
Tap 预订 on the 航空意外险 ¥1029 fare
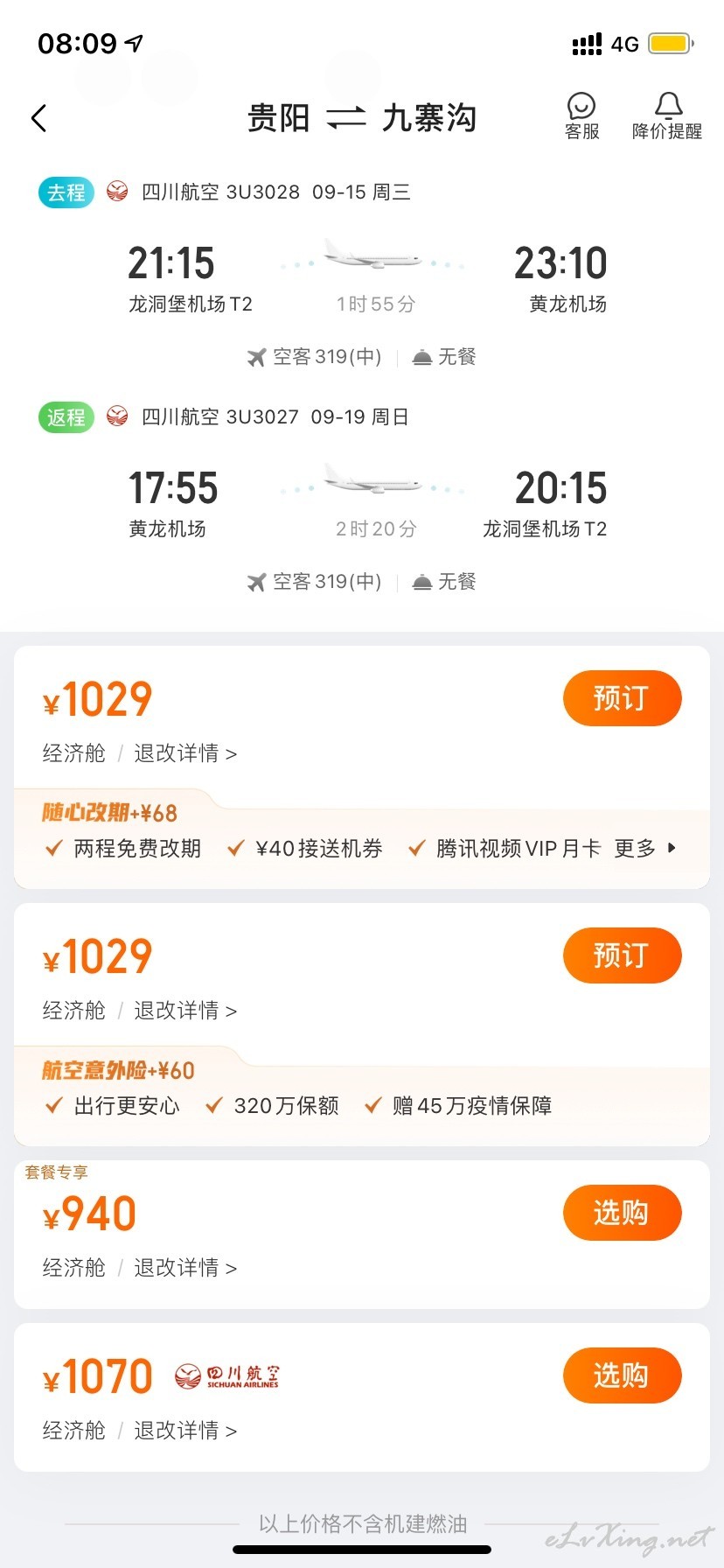click(622, 955)
